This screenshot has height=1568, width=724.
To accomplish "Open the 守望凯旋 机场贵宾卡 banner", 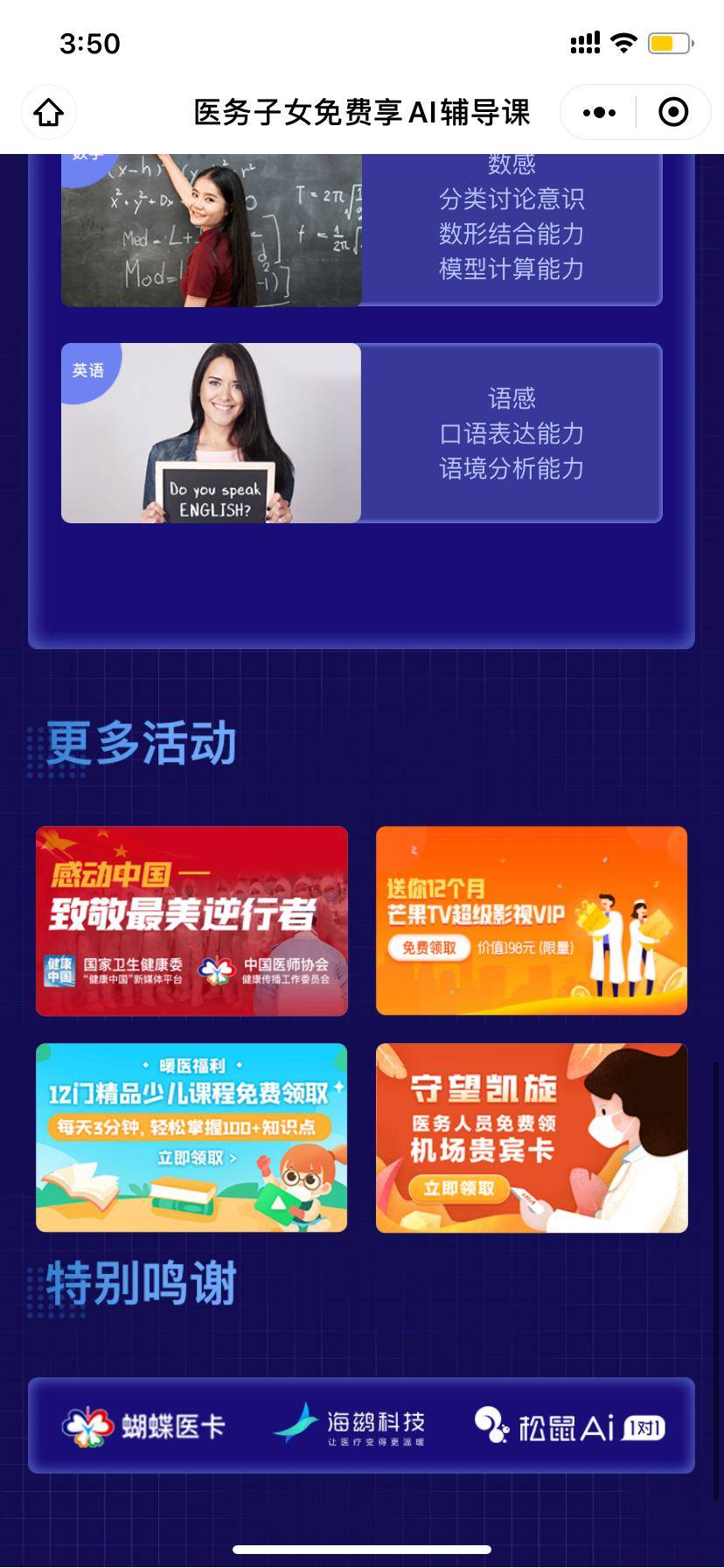I will coord(531,1137).
